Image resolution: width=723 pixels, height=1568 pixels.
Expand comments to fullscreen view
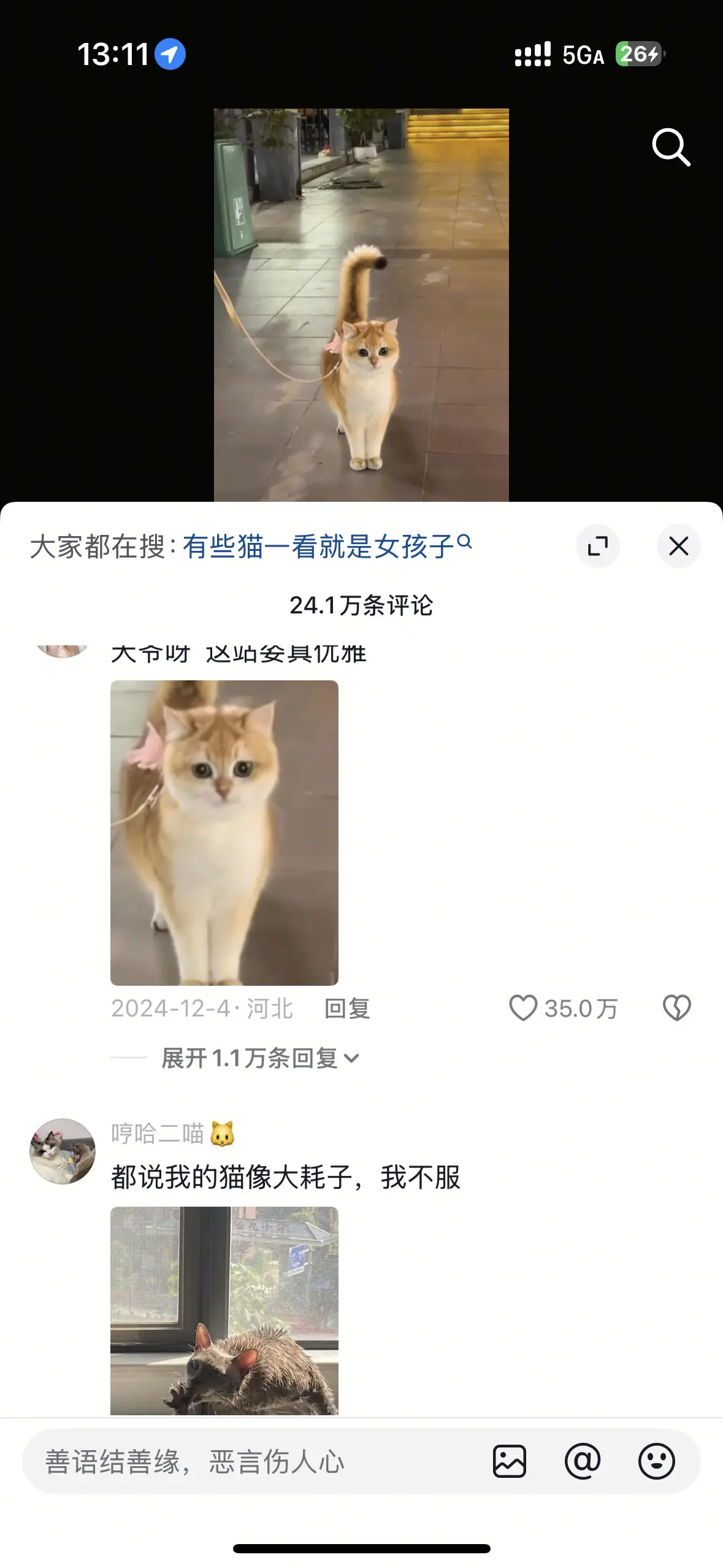(599, 545)
